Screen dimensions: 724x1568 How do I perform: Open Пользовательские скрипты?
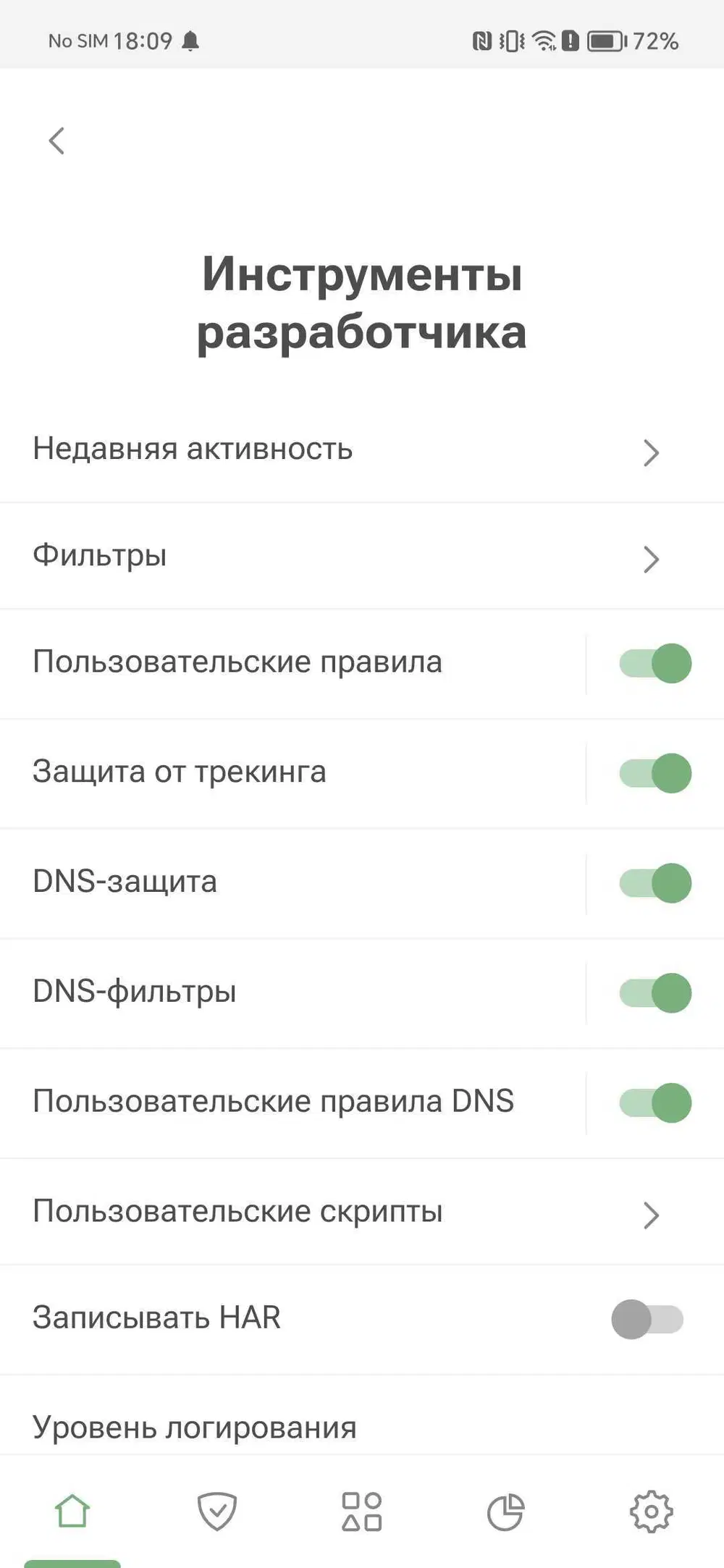(348, 1213)
